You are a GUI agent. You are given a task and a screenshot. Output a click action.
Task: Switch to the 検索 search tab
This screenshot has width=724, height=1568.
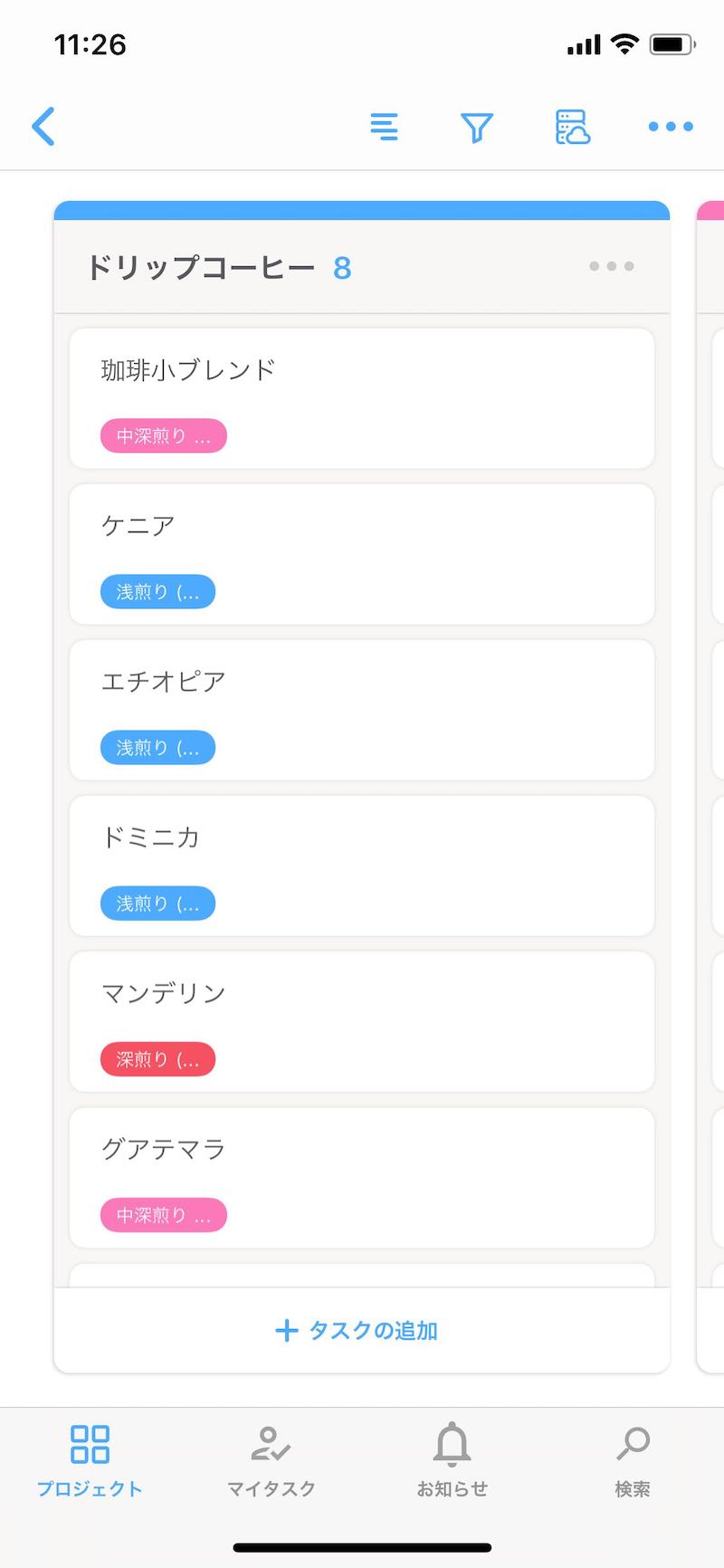[633, 1461]
